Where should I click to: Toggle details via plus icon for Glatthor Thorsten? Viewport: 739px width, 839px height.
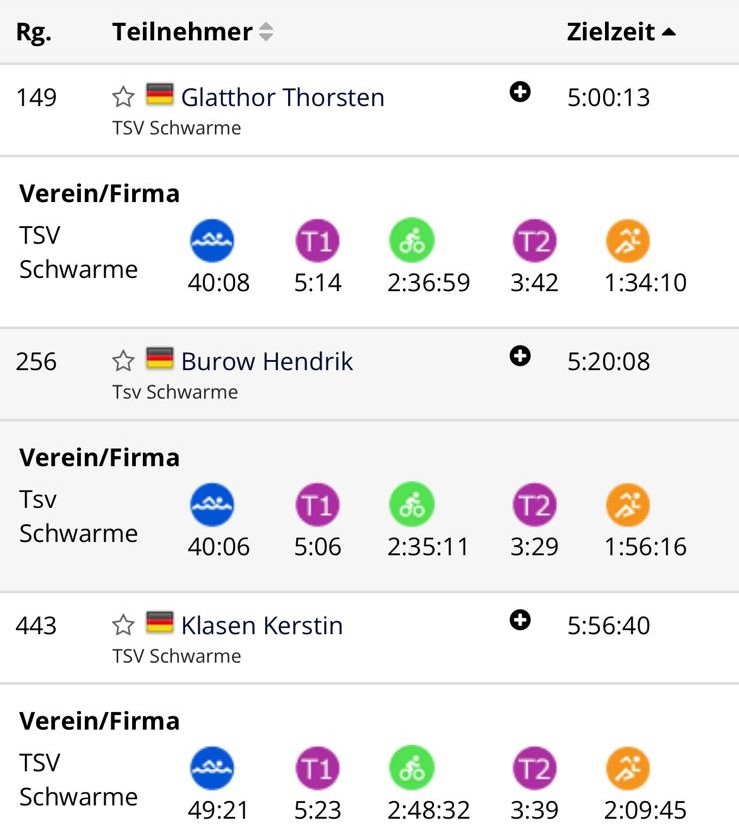pyautogui.click(x=520, y=93)
